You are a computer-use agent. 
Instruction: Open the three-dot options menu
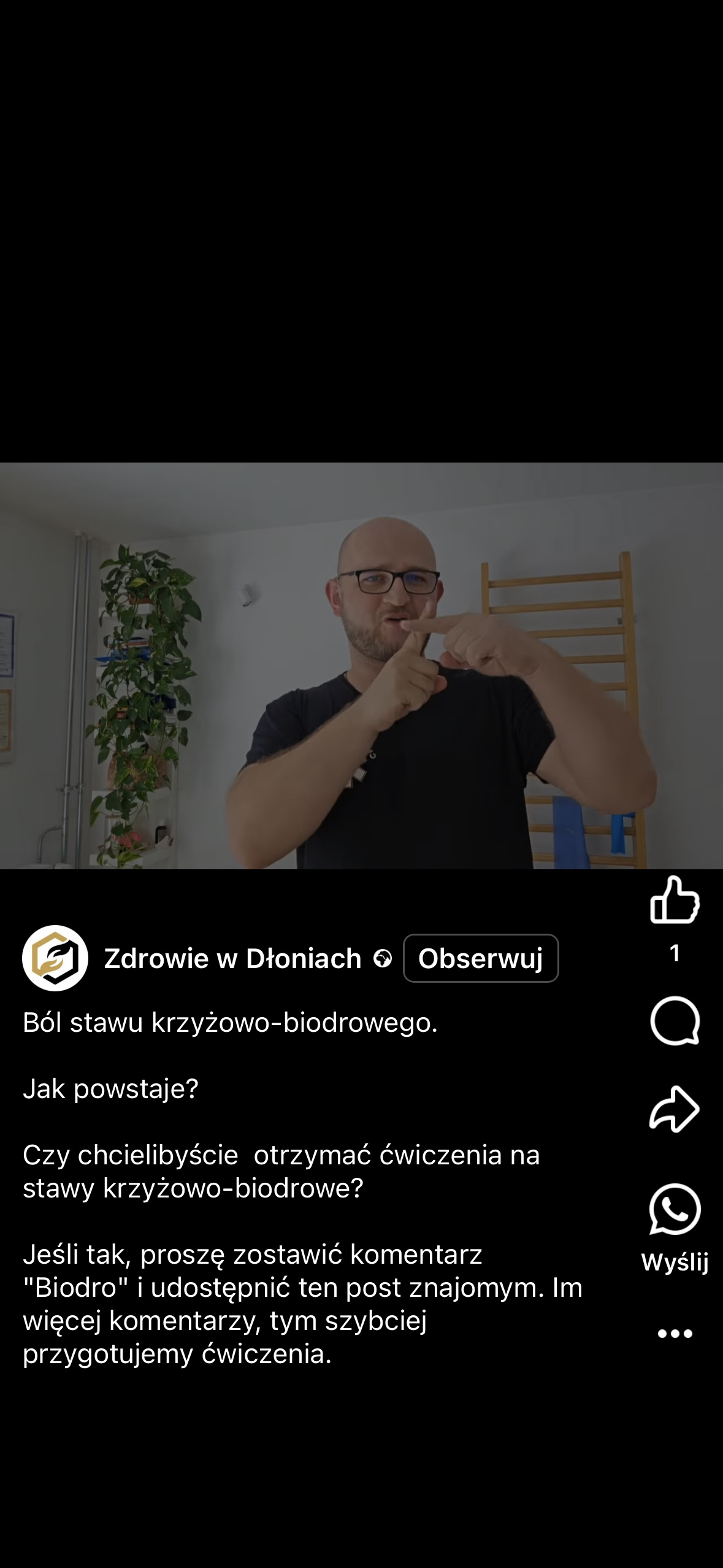click(675, 1334)
